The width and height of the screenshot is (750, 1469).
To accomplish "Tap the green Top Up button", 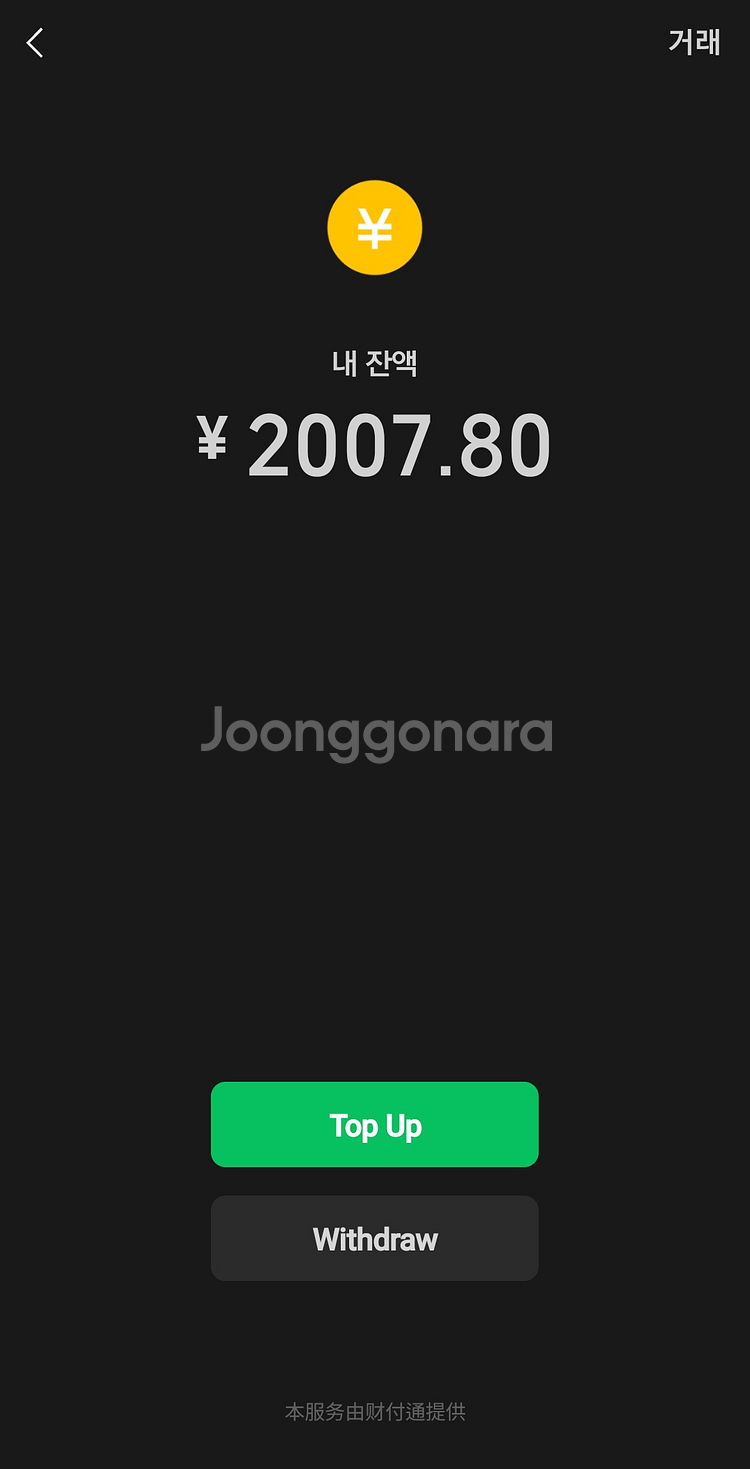I will pos(375,1125).
